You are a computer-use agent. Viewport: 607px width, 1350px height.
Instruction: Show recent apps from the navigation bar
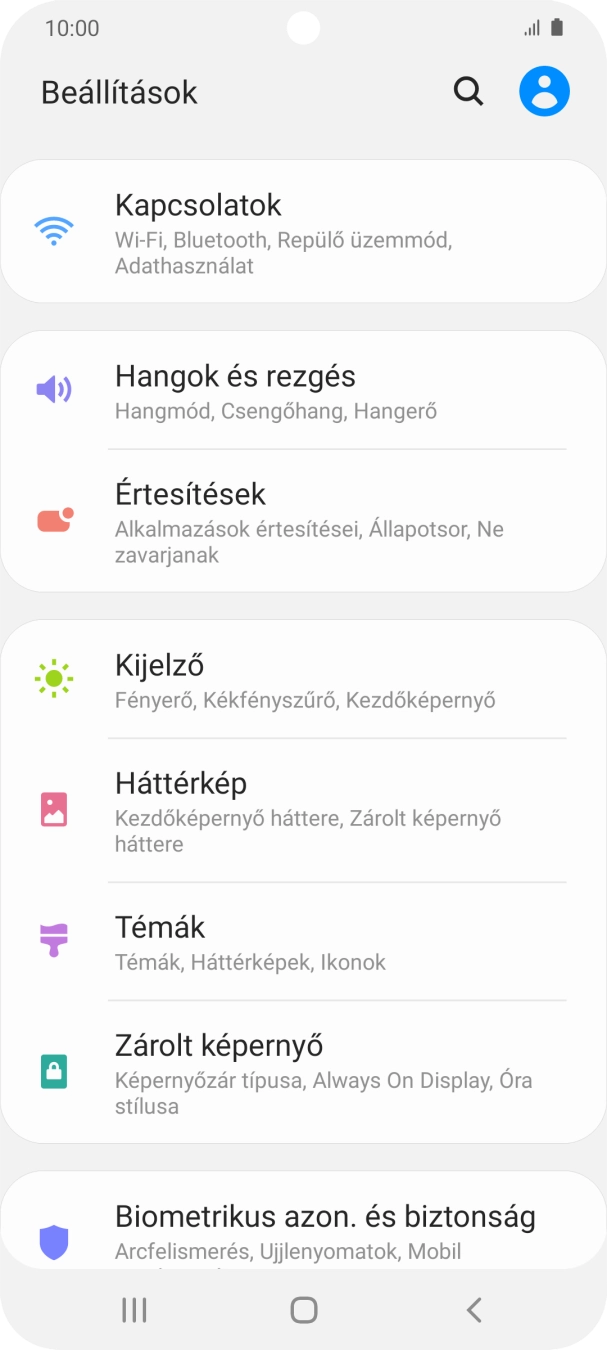(x=133, y=1310)
